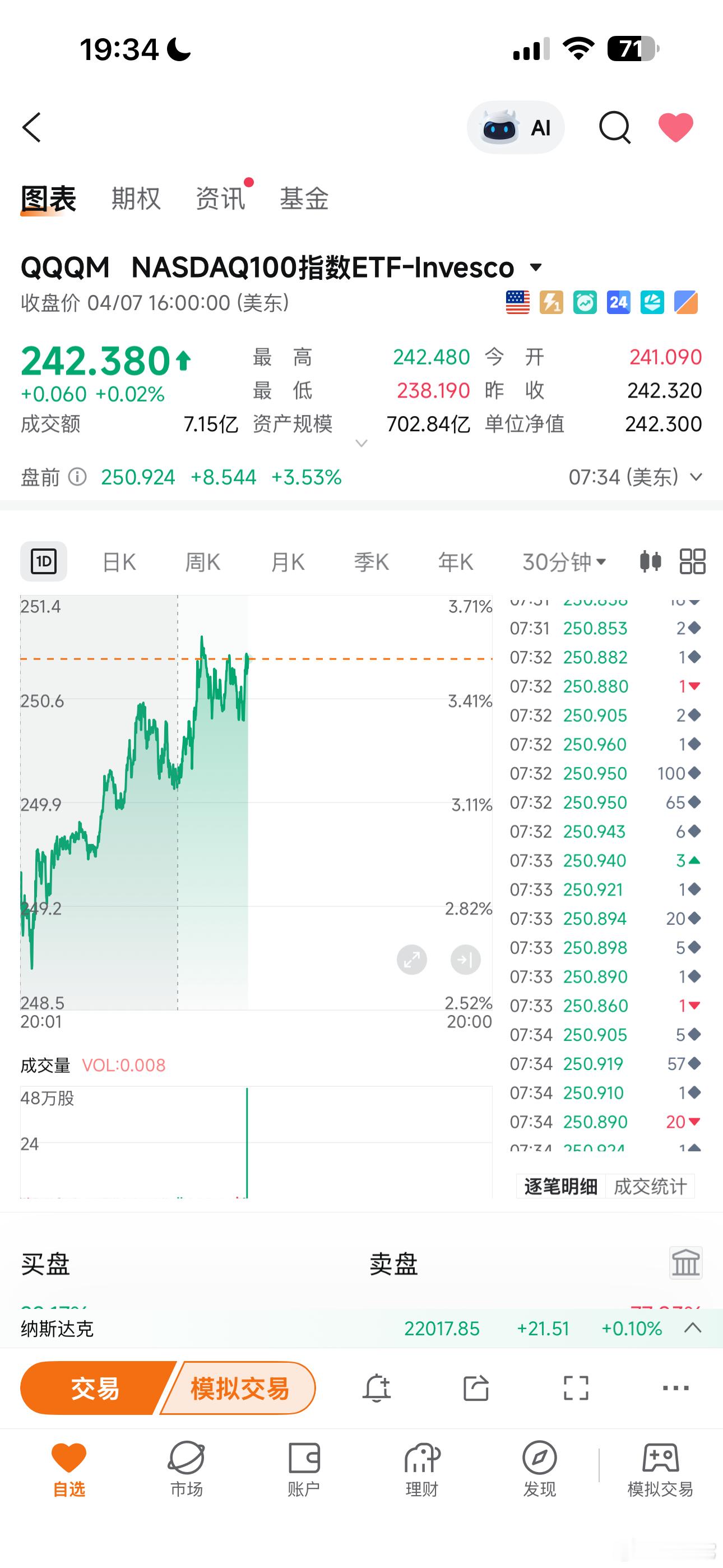723x1568 pixels.
Task: Open the more options ellipsis menu
Action: tap(675, 1389)
